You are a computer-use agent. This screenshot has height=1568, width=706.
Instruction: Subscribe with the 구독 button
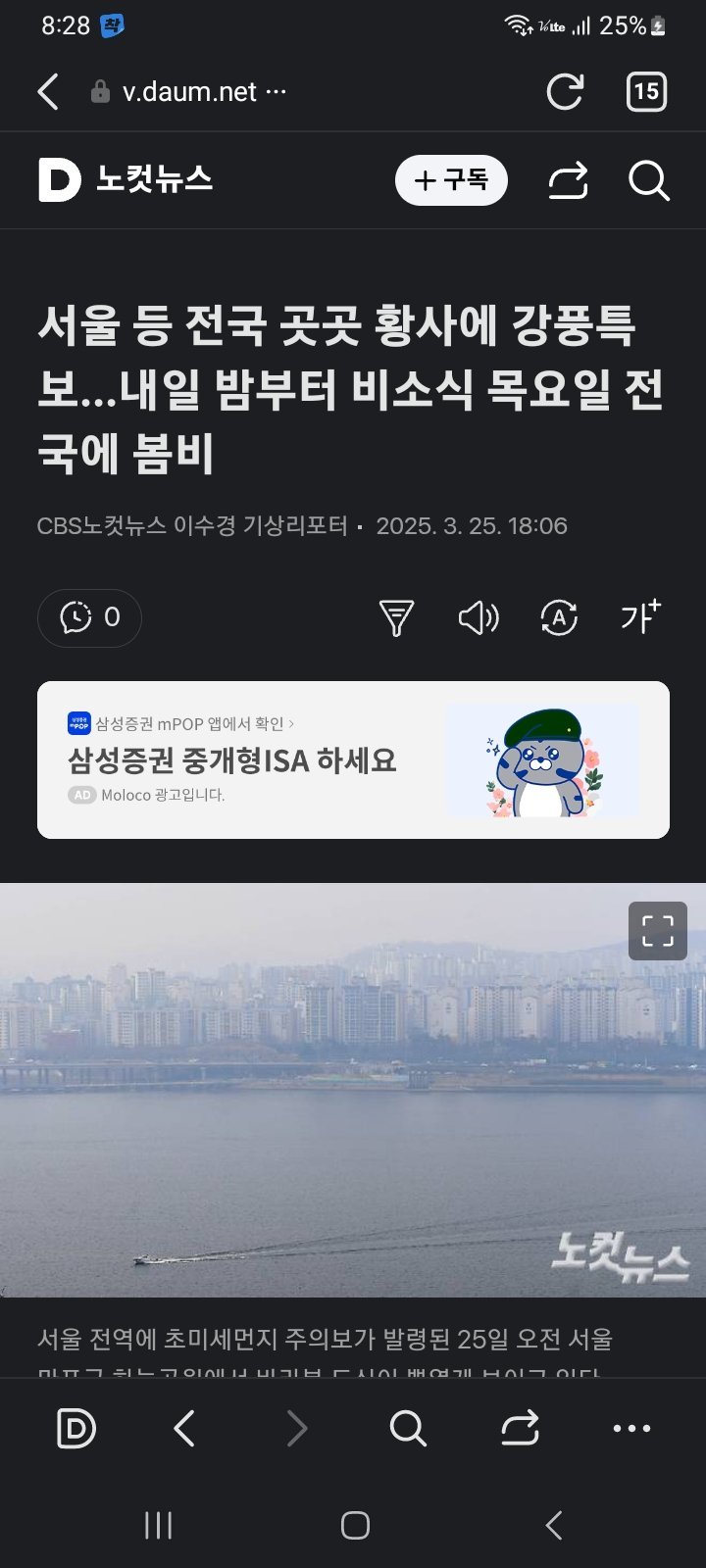(451, 180)
